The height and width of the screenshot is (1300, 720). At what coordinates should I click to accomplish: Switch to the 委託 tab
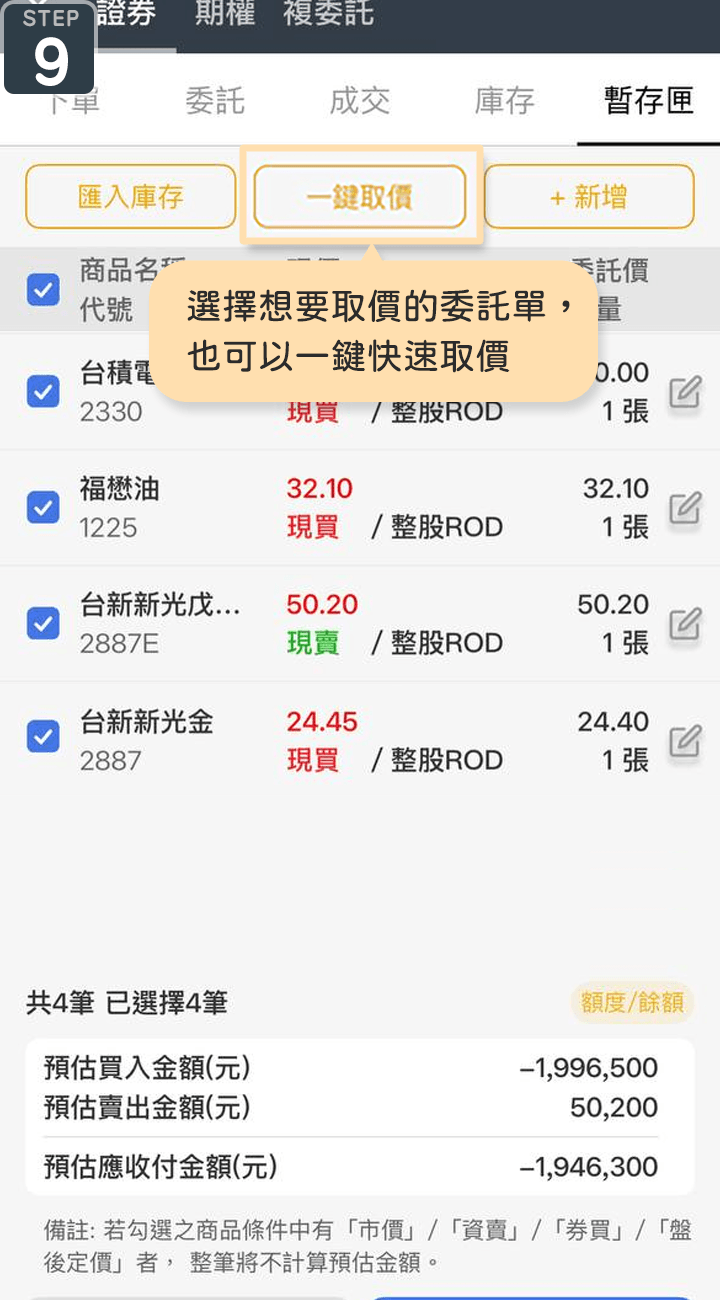click(x=215, y=101)
